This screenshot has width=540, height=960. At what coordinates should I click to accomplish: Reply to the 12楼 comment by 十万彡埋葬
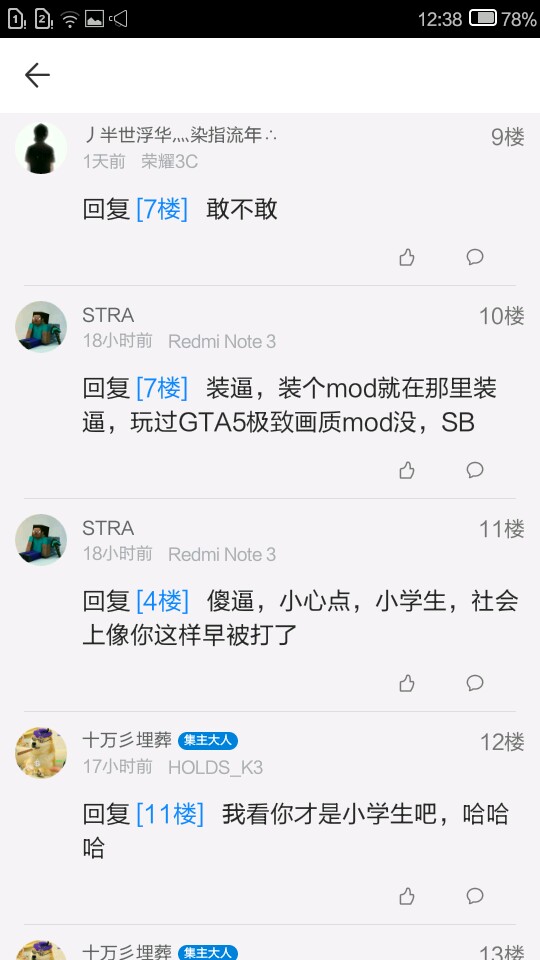click(475, 896)
